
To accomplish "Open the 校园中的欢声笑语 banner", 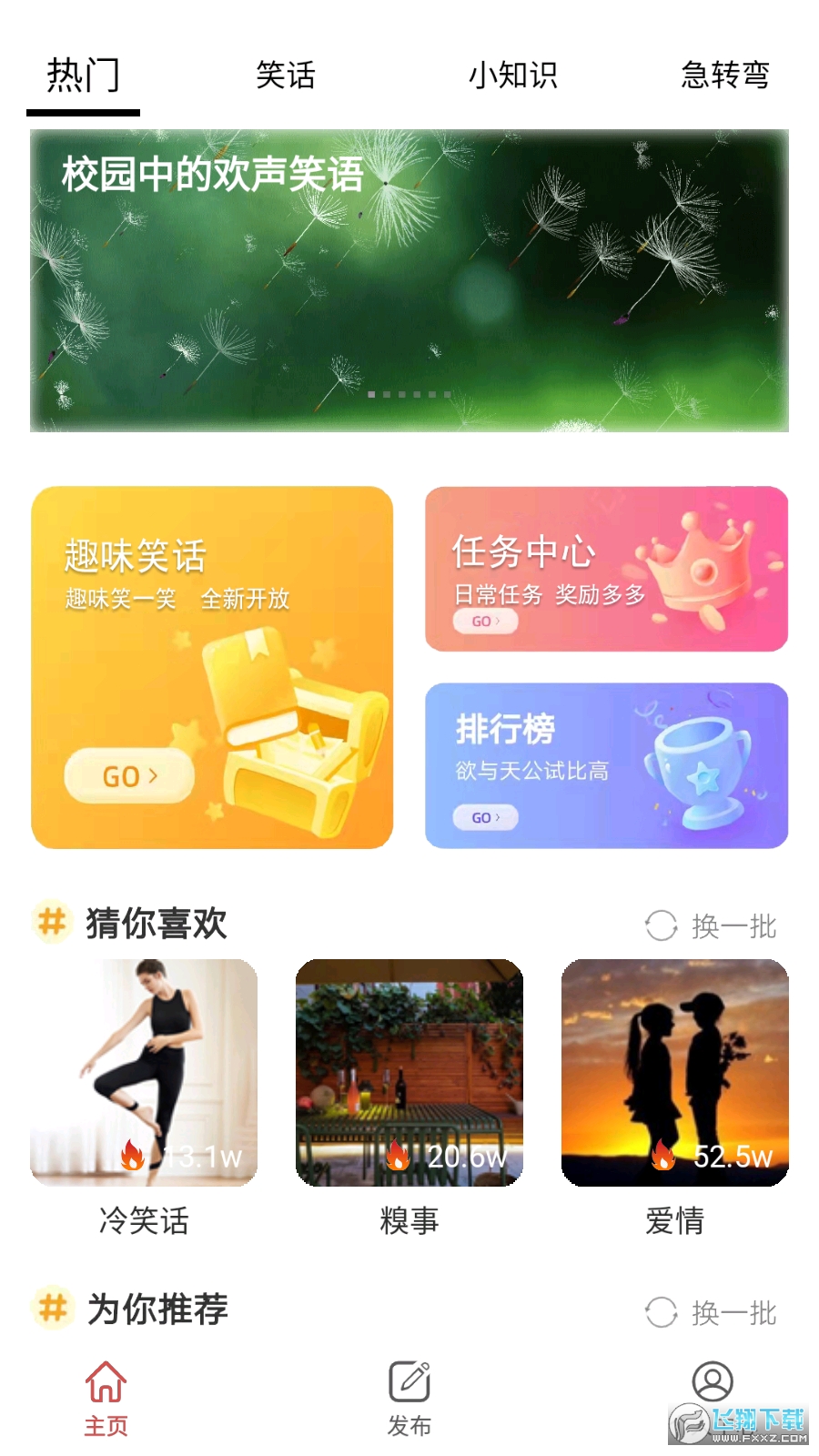I will [x=409, y=280].
